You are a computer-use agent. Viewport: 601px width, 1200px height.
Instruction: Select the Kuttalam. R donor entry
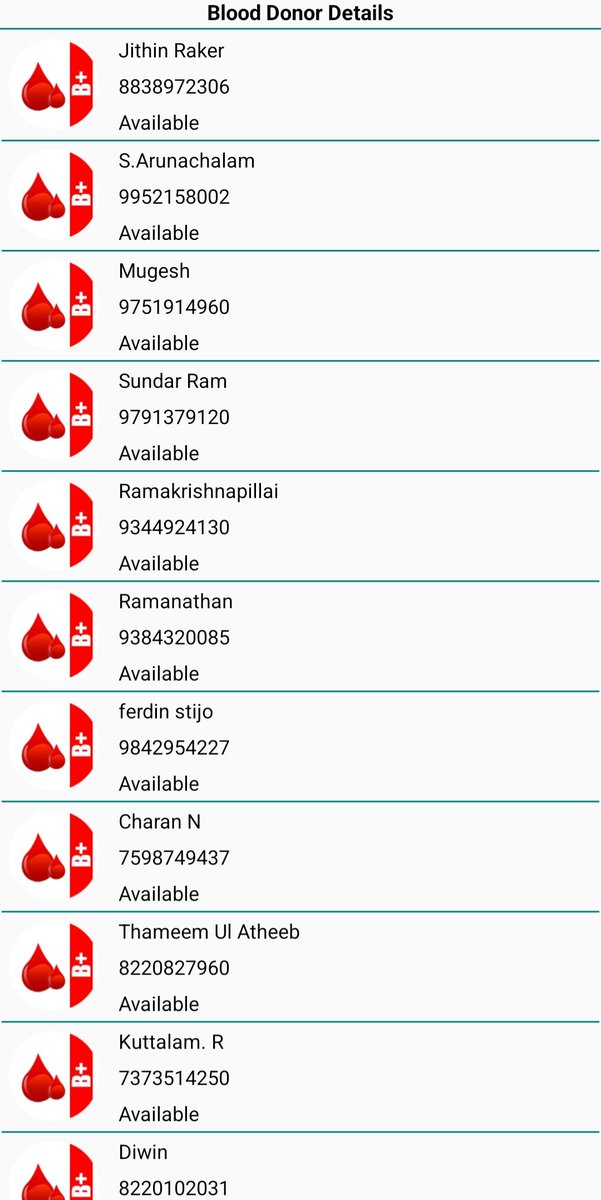coord(300,1076)
